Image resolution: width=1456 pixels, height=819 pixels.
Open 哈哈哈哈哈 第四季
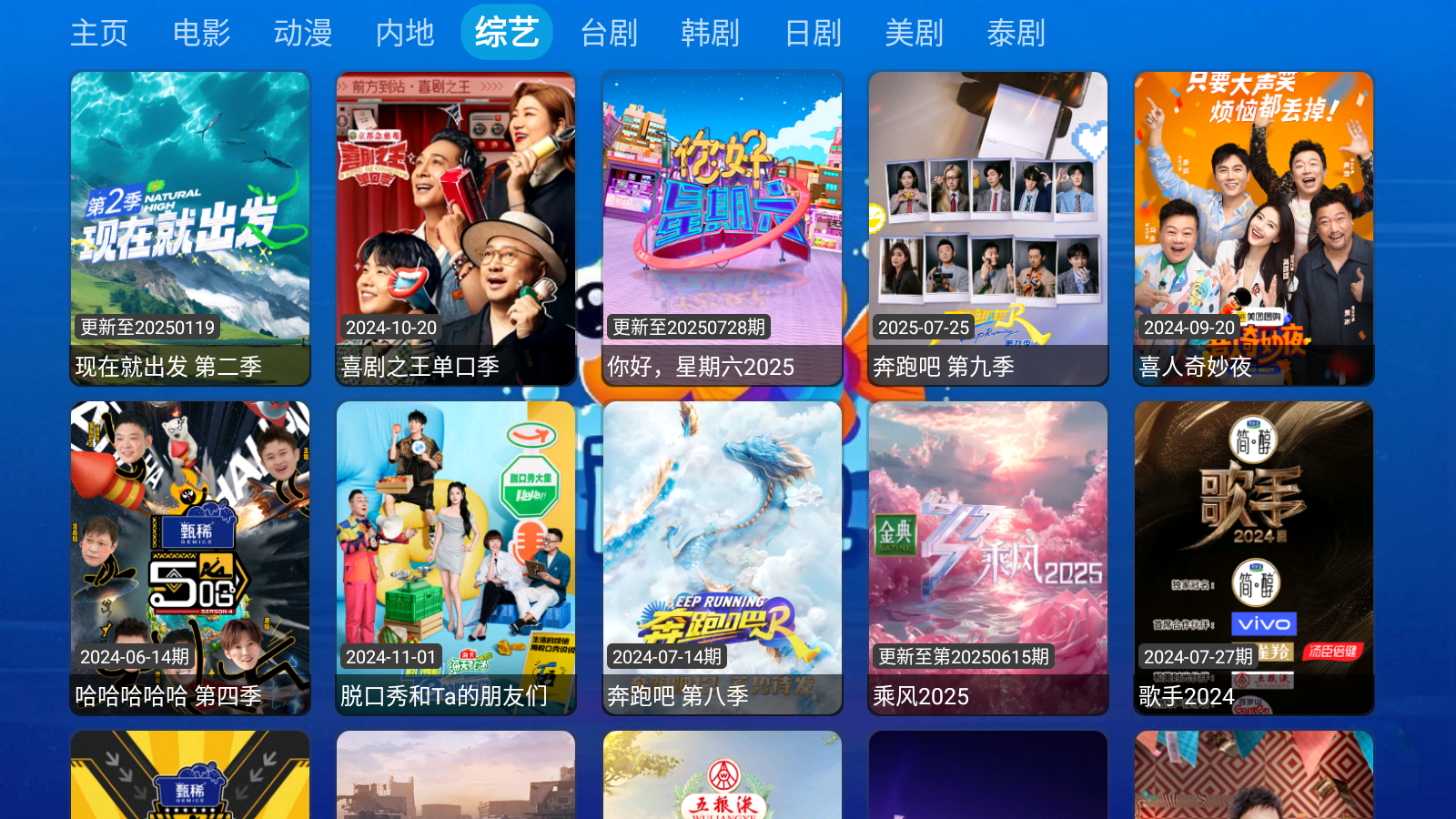pyautogui.click(x=190, y=557)
